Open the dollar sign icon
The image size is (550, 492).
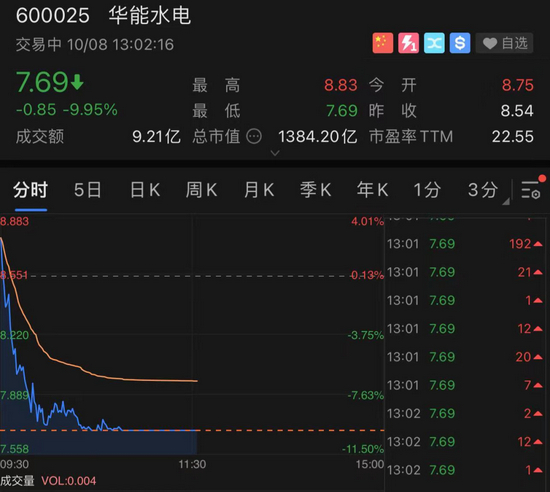[x=460, y=43]
